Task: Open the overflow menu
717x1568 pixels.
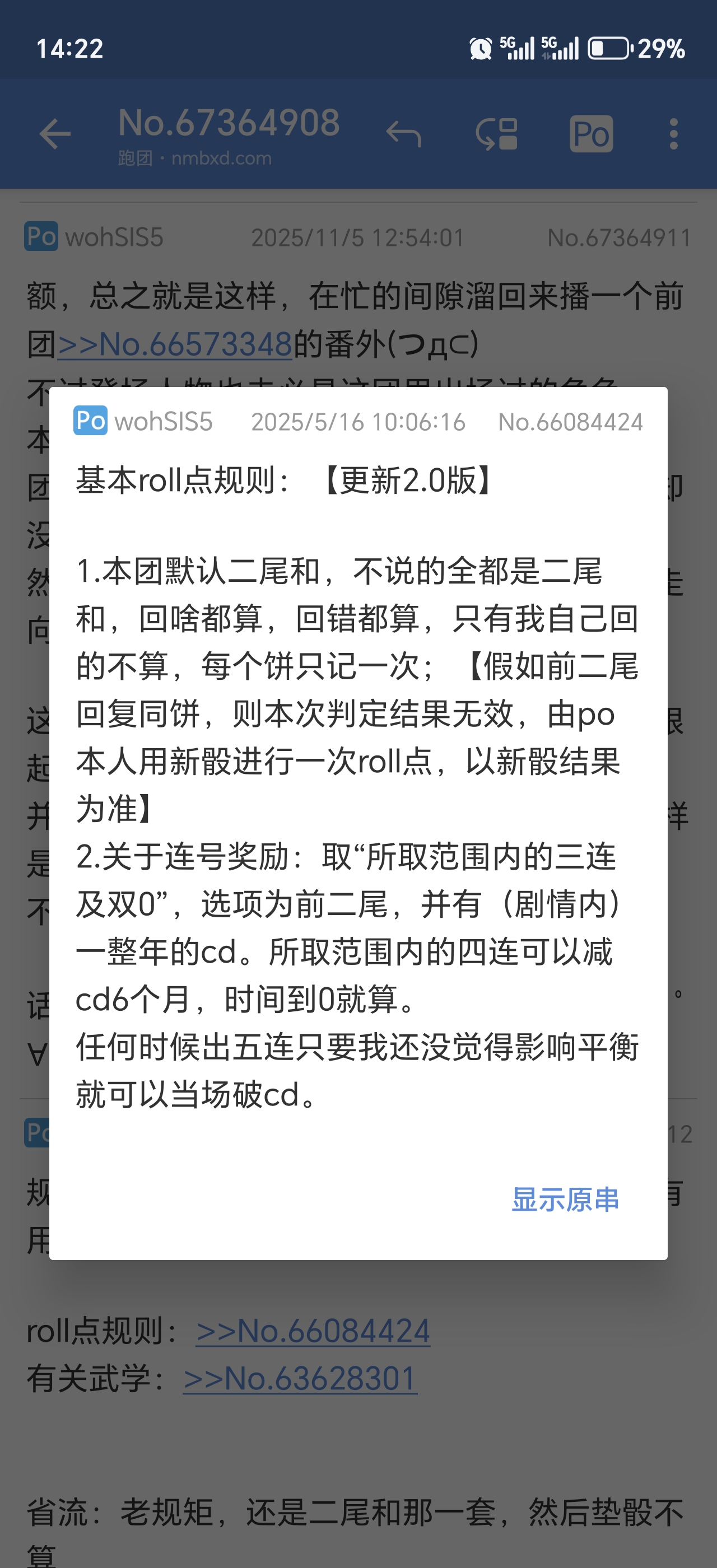Action: click(x=673, y=134)
